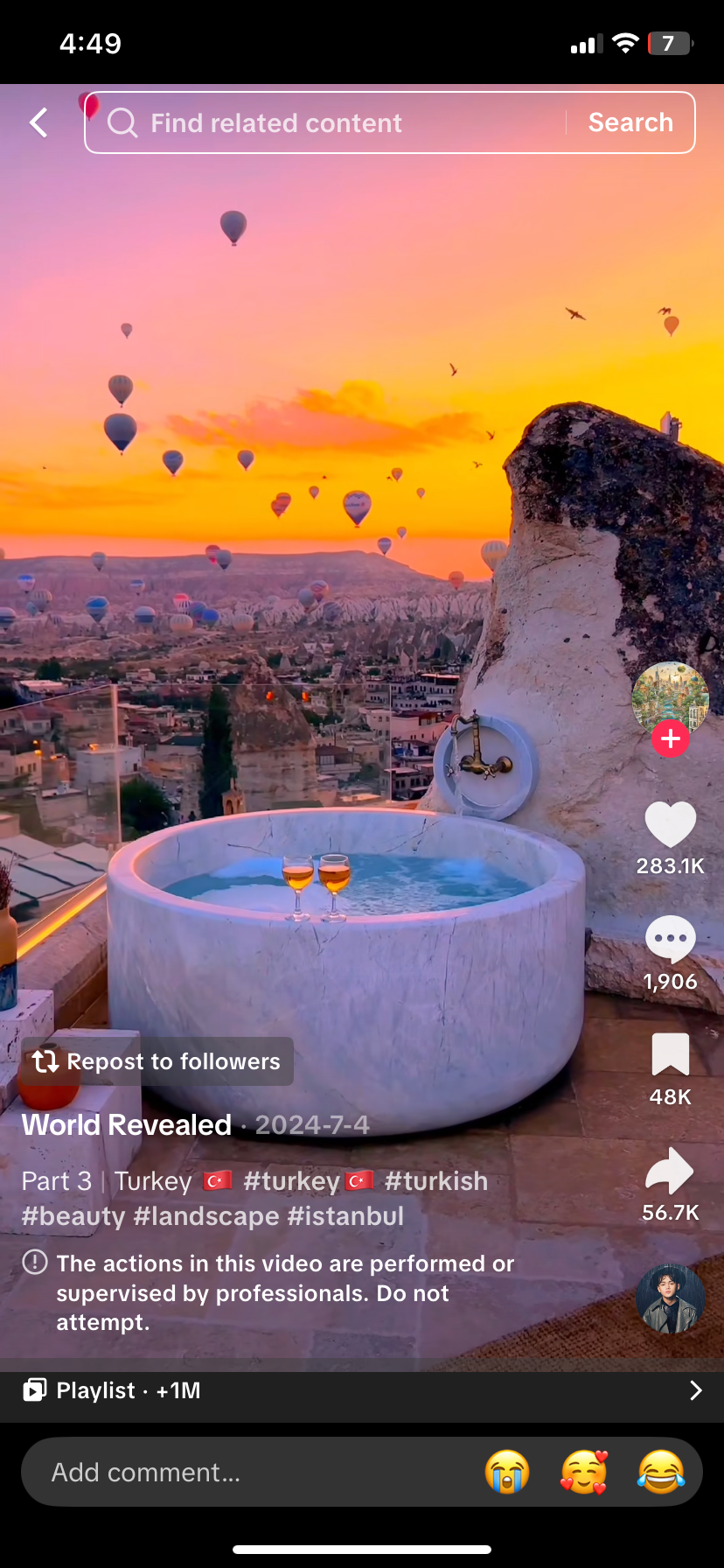Share the video using the arrow
724x1568 pixels.
(x=671, y=1171)
